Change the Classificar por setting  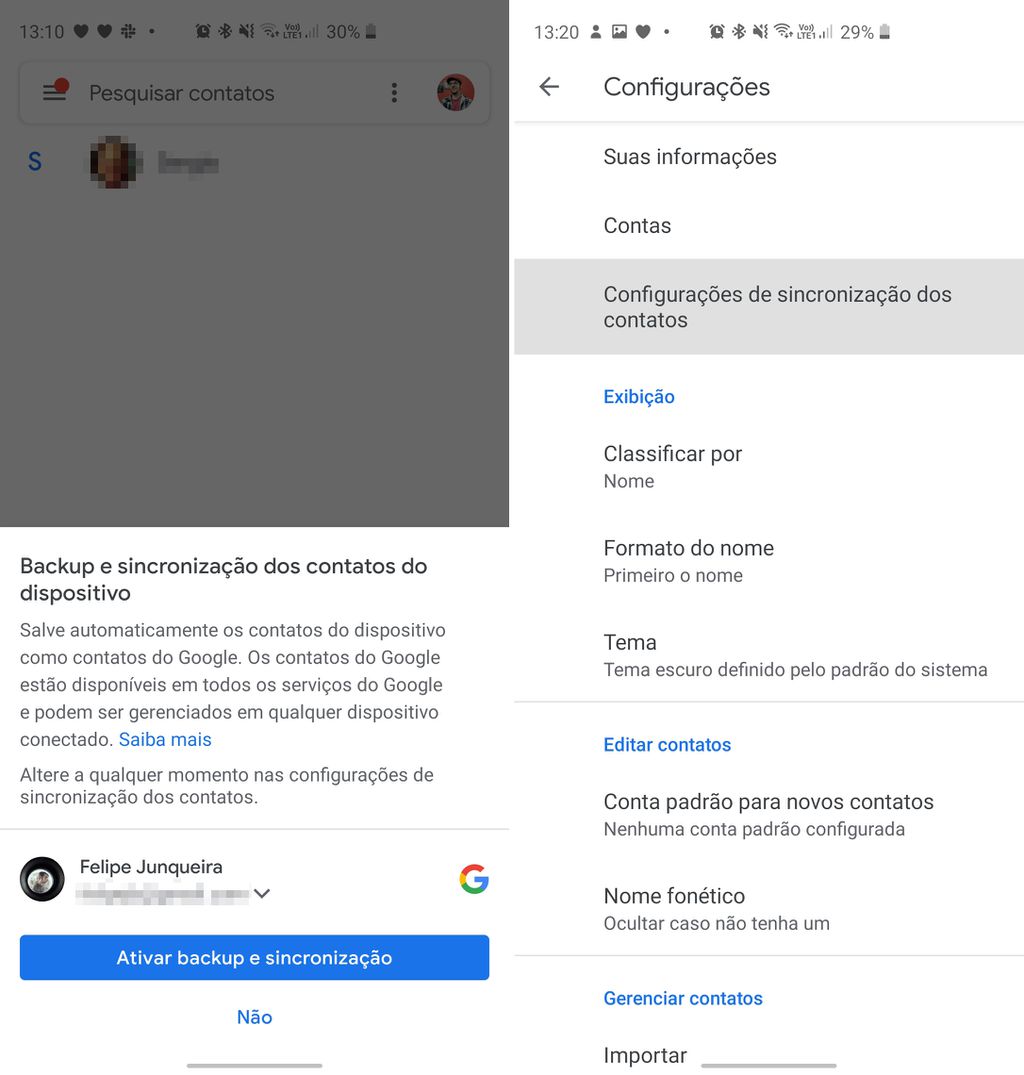point(672,466)
